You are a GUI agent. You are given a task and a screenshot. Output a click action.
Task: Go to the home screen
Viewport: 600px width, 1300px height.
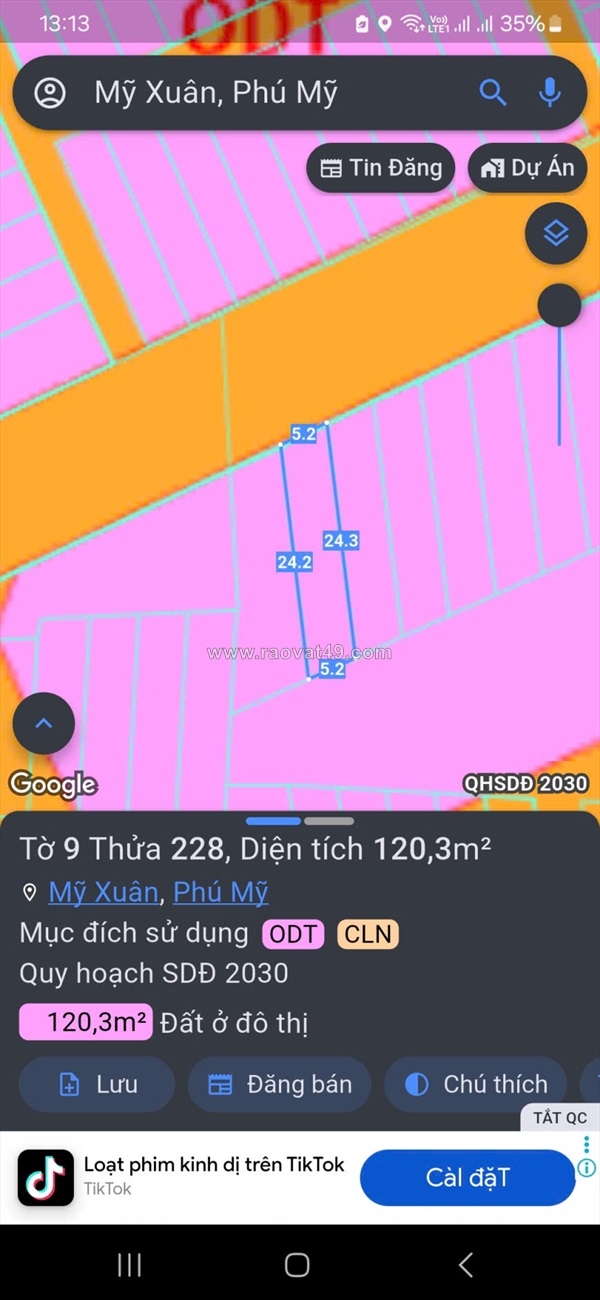[x=297, y=1265]
